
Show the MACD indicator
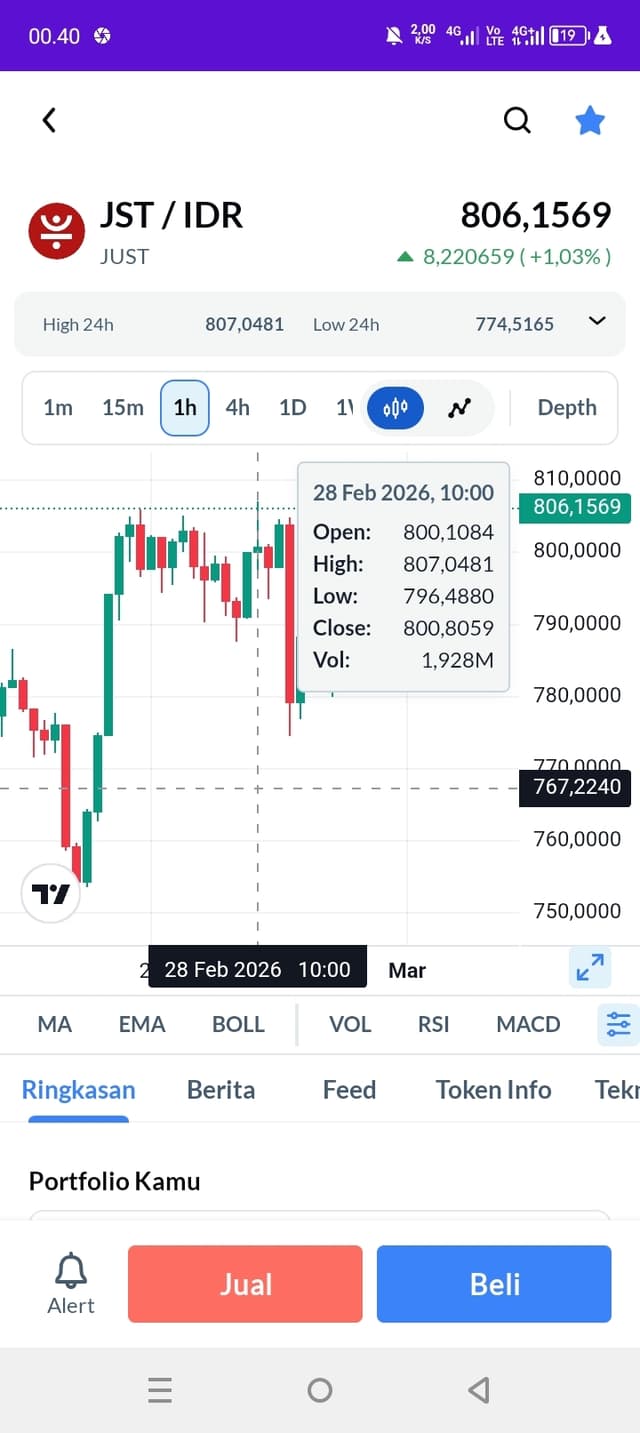coord(528,1024)
